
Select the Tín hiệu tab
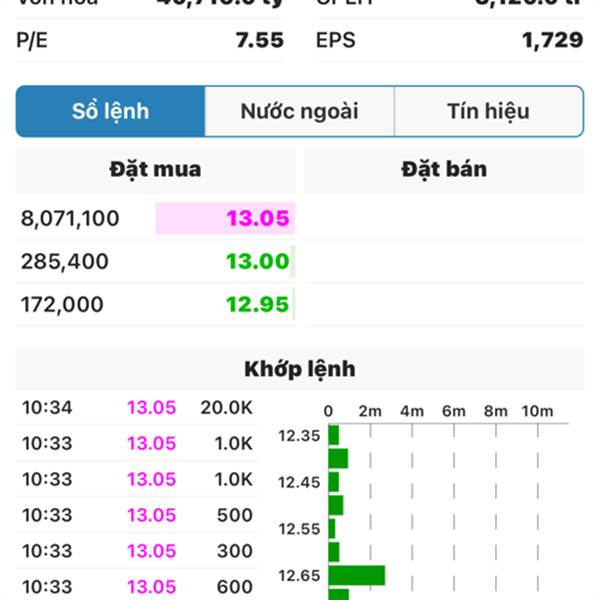coord(488,111)
